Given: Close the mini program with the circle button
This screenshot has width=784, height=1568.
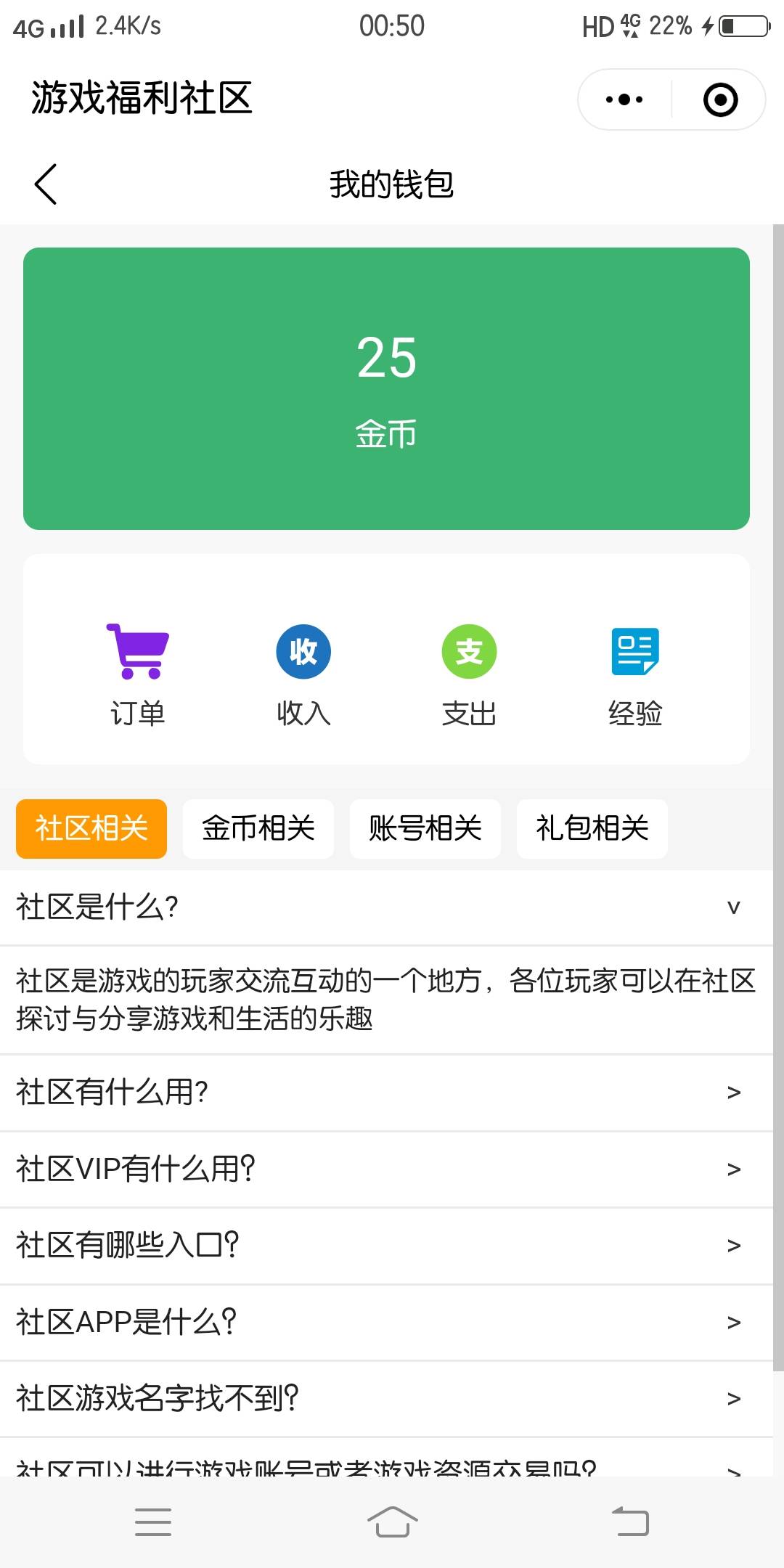Looking at the screenshot, I should [720, 99].
